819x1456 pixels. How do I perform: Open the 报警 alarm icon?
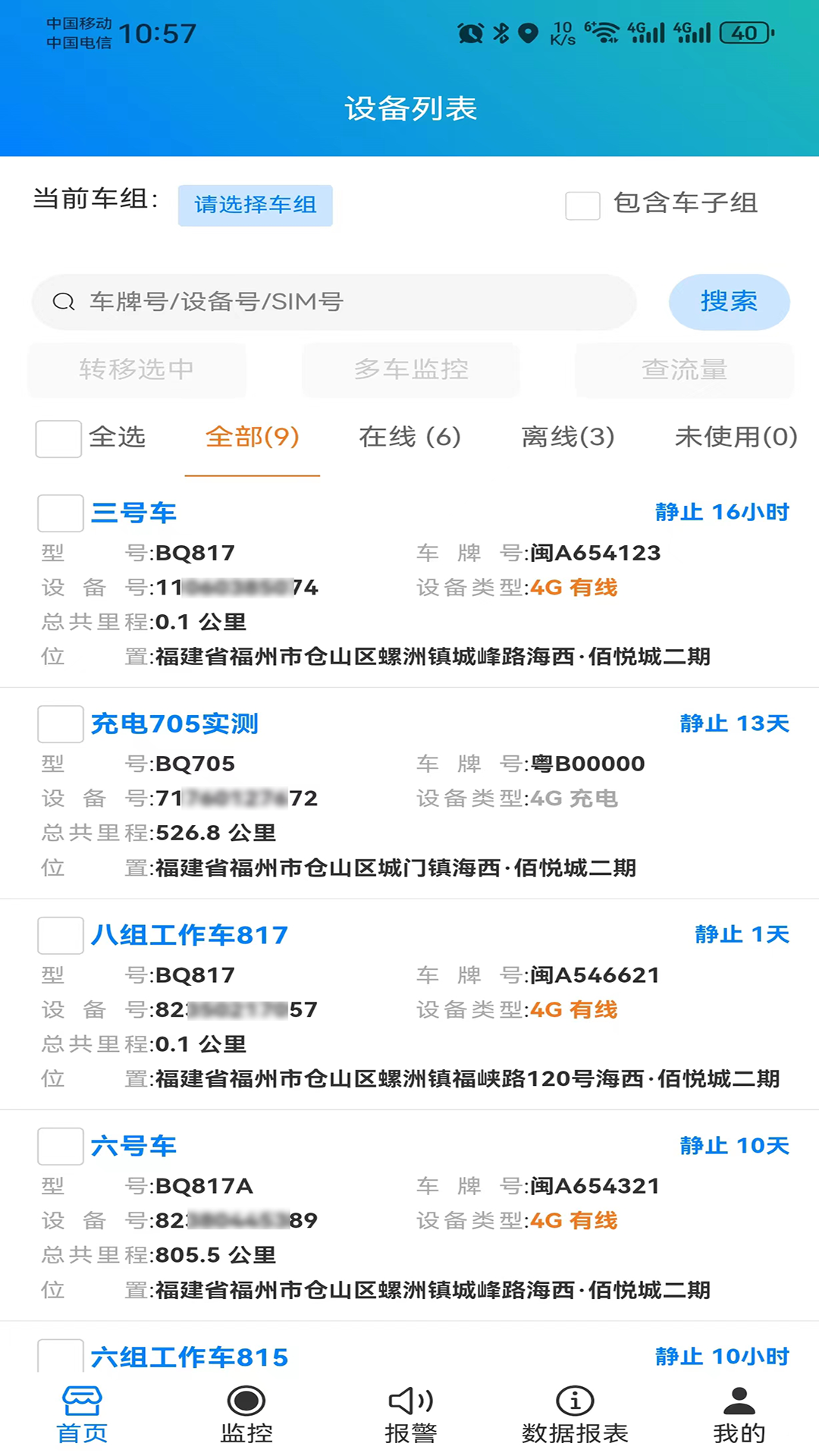point(409,1399)
